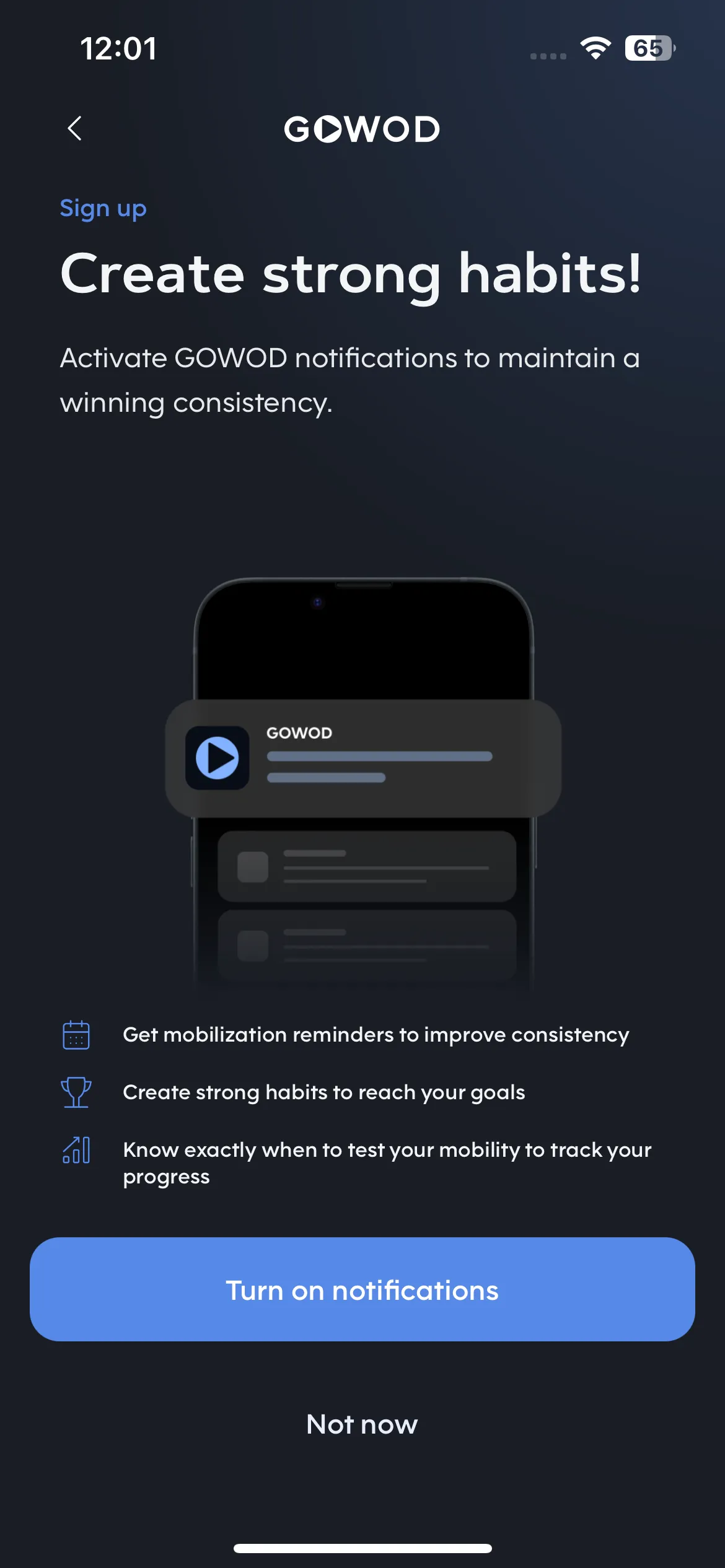Choose Not now to skip notifications
The image size is (725, 1568).
362,1424
